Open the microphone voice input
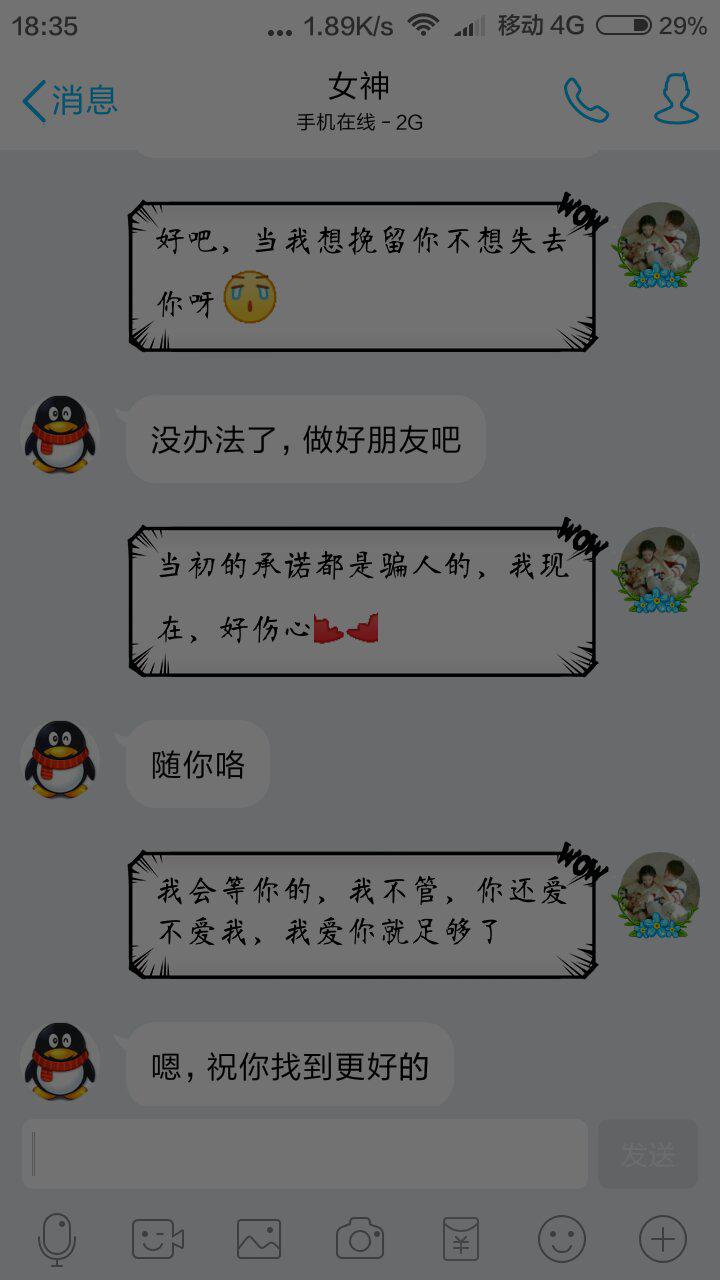This screenshot has height=1280, width=720. (57, 1240)
